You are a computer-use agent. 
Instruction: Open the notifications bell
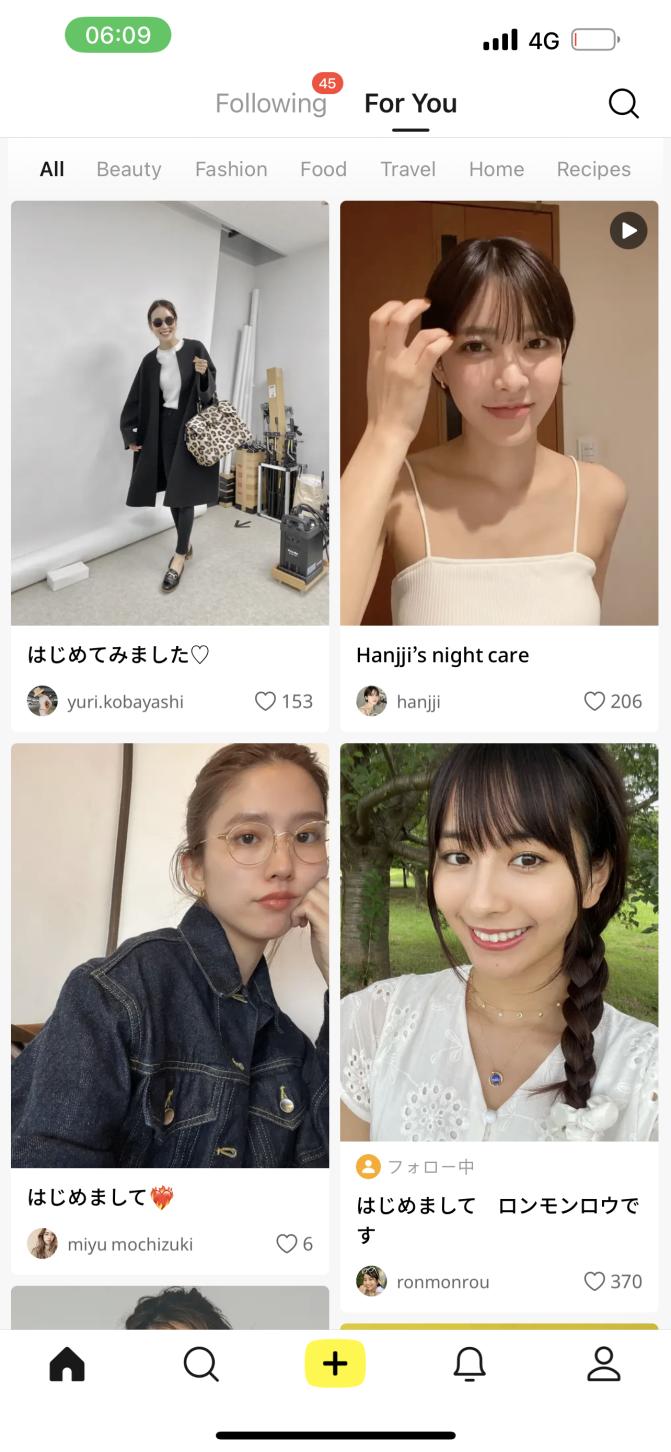tap(469, 1364)
